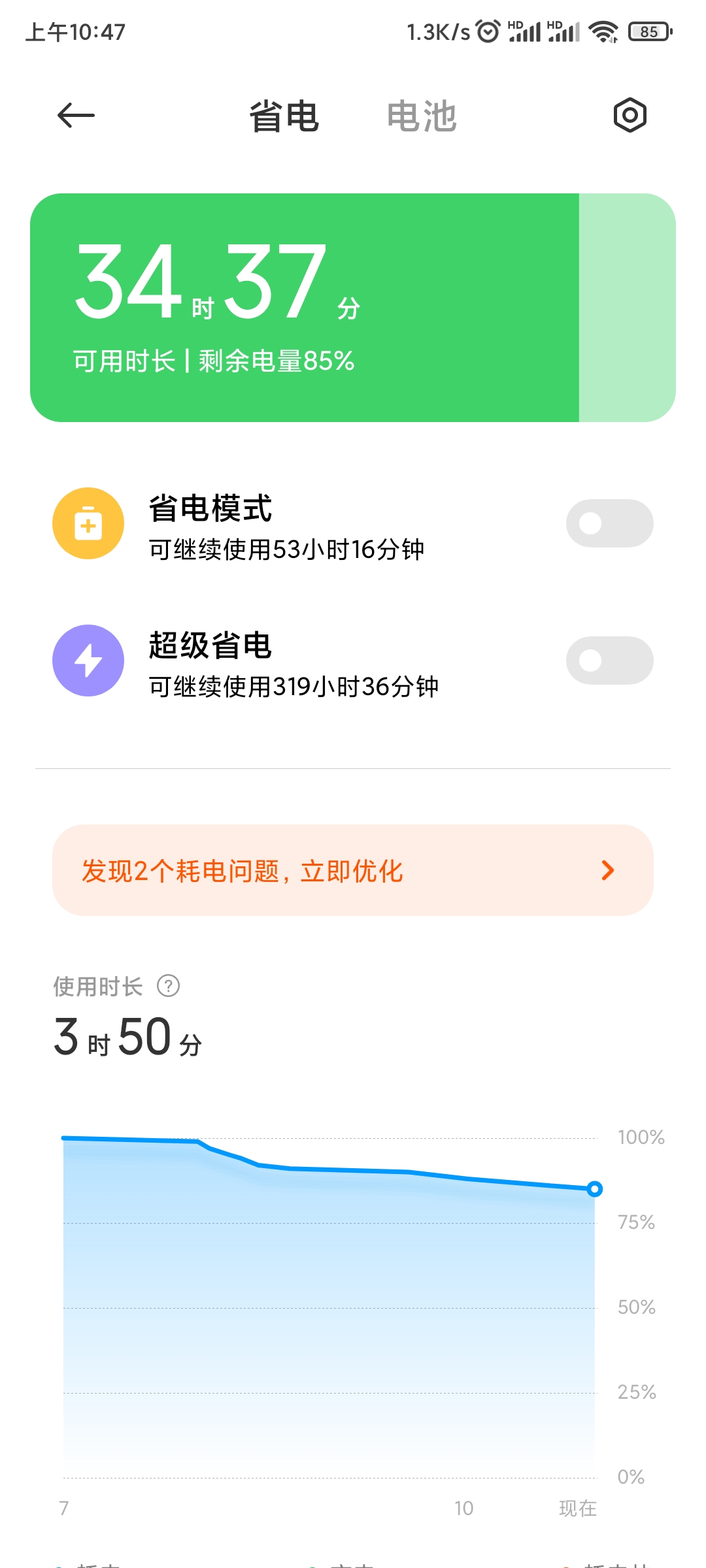Go back using the top-left arrow

pyautogui.click(x=76, y=116)
